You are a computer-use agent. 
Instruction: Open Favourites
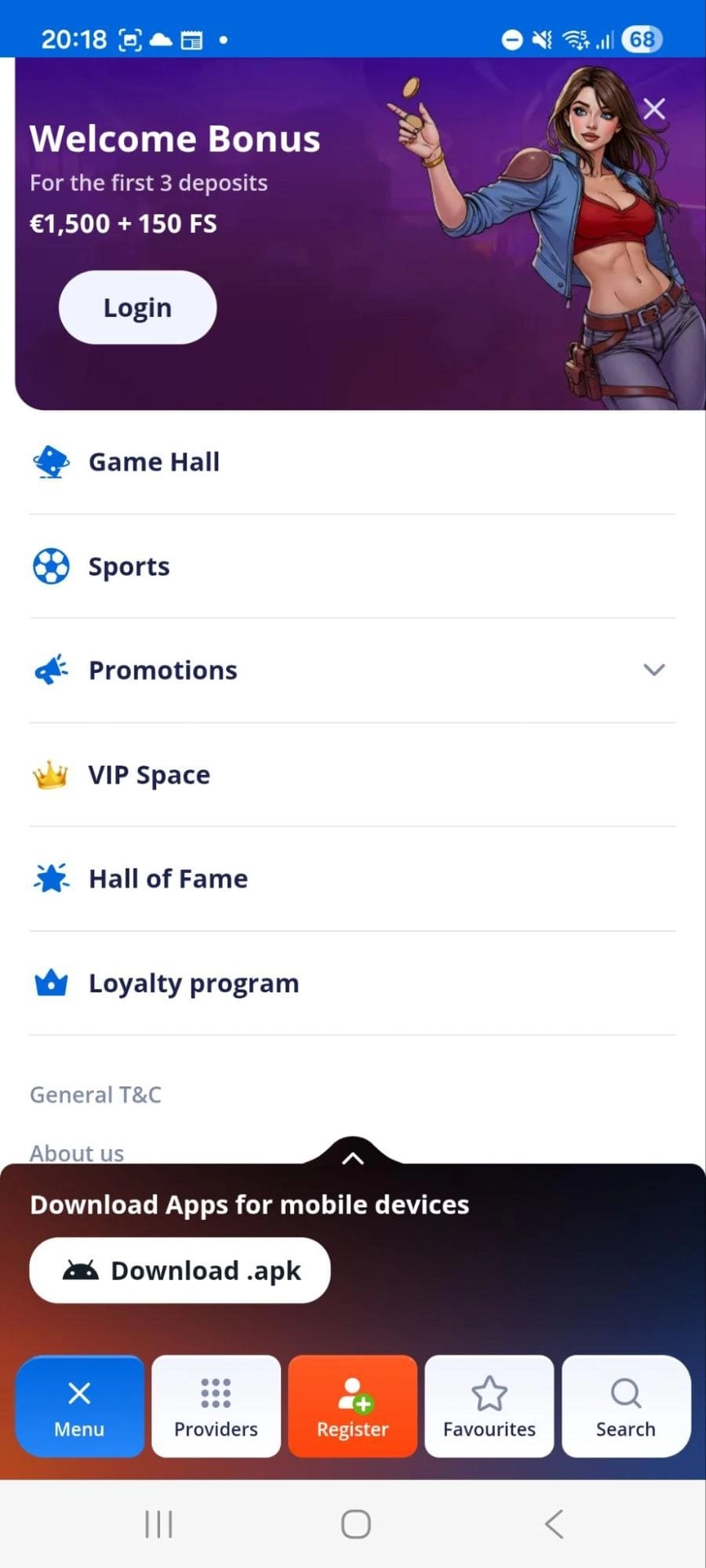point(489,1406)
